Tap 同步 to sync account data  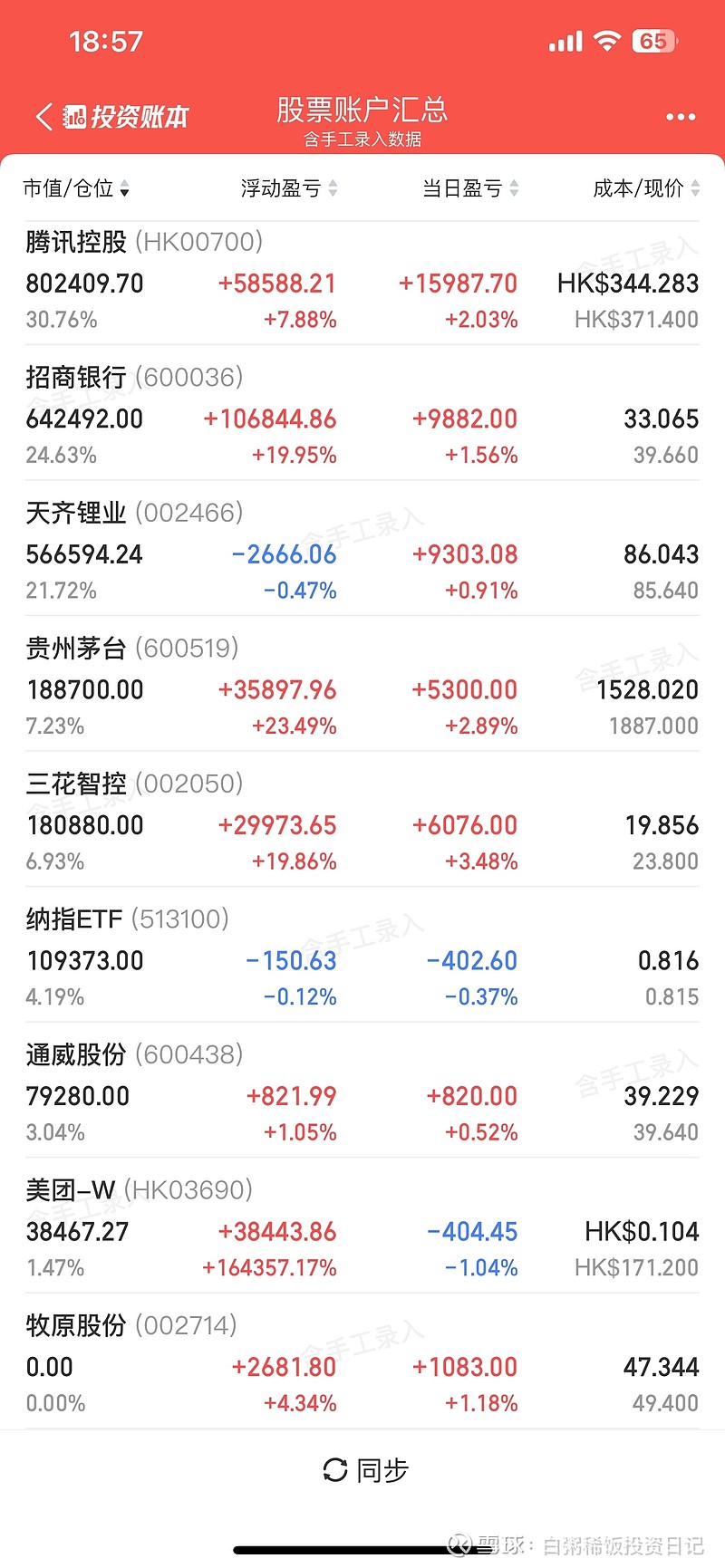pyautogui.click(x=366, y=1469)
